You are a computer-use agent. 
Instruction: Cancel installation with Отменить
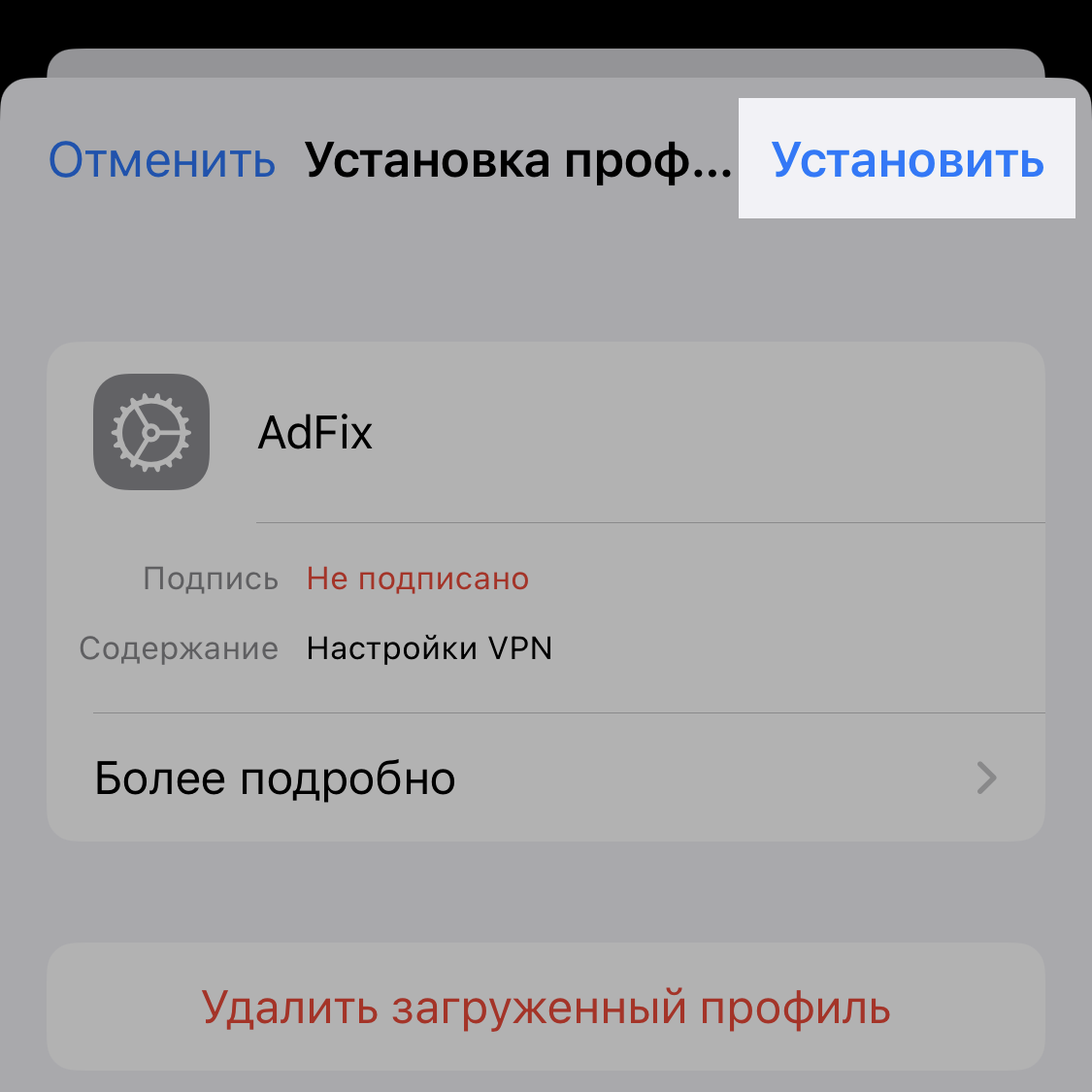162,160
